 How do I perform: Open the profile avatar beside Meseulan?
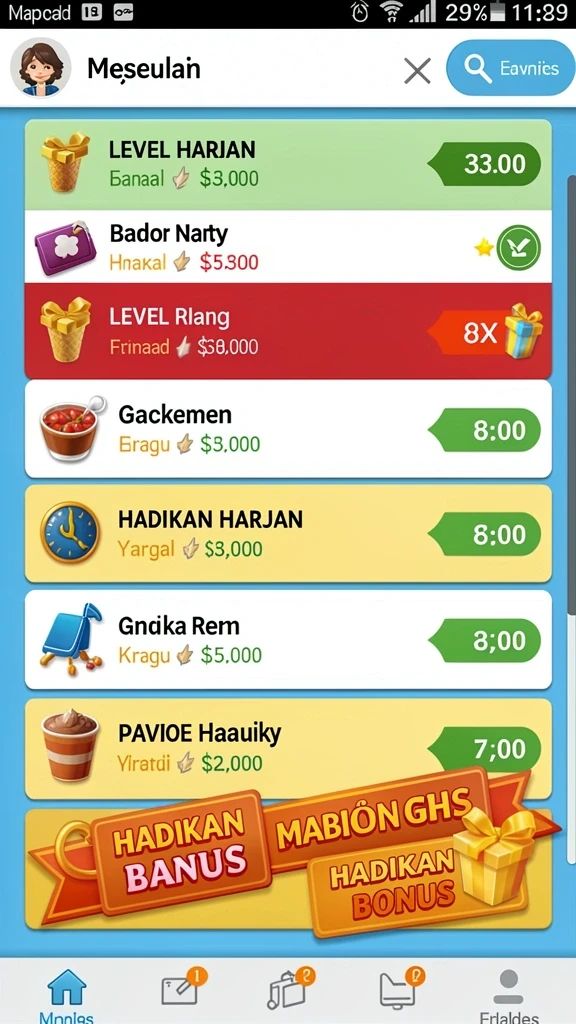pos(40,68)
